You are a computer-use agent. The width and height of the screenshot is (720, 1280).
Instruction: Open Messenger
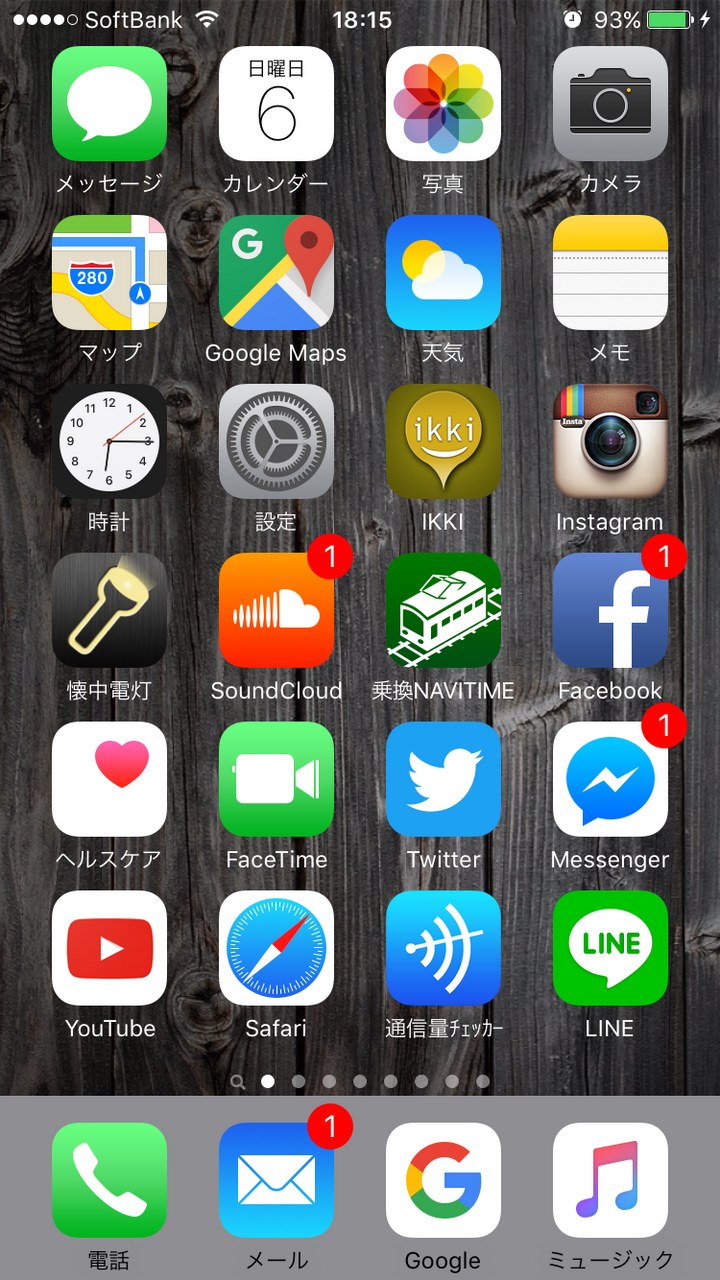(x=610, y=780)
